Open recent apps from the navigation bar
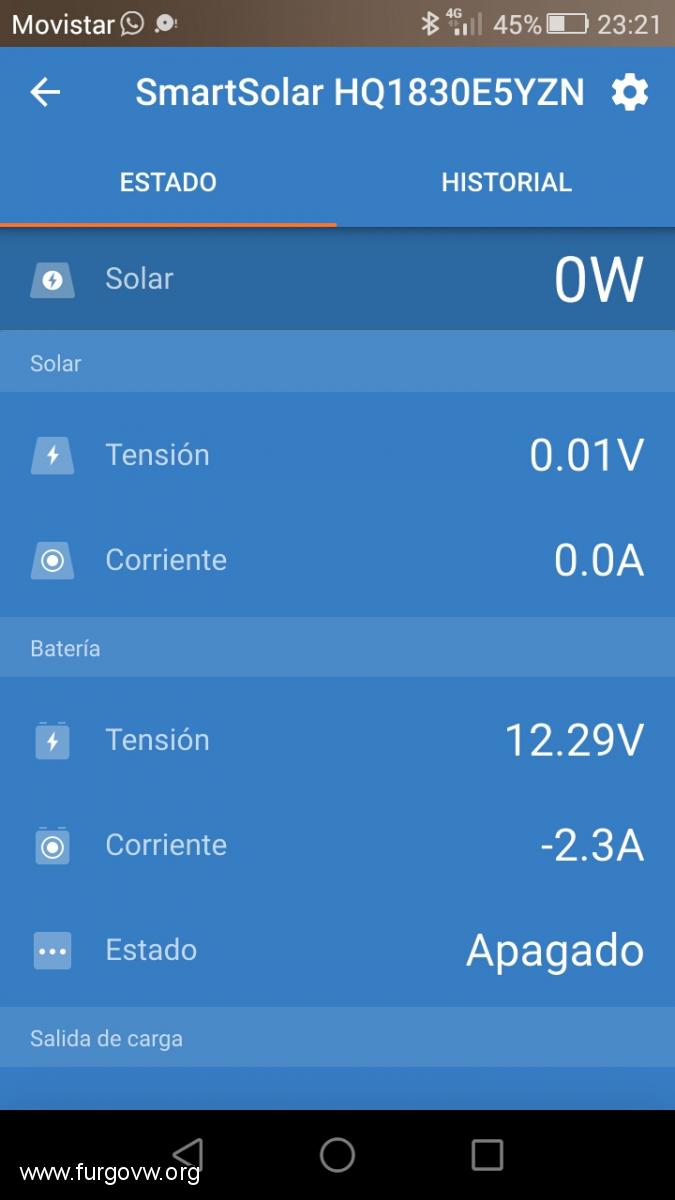The image size is (675, 1200). 487,1154
